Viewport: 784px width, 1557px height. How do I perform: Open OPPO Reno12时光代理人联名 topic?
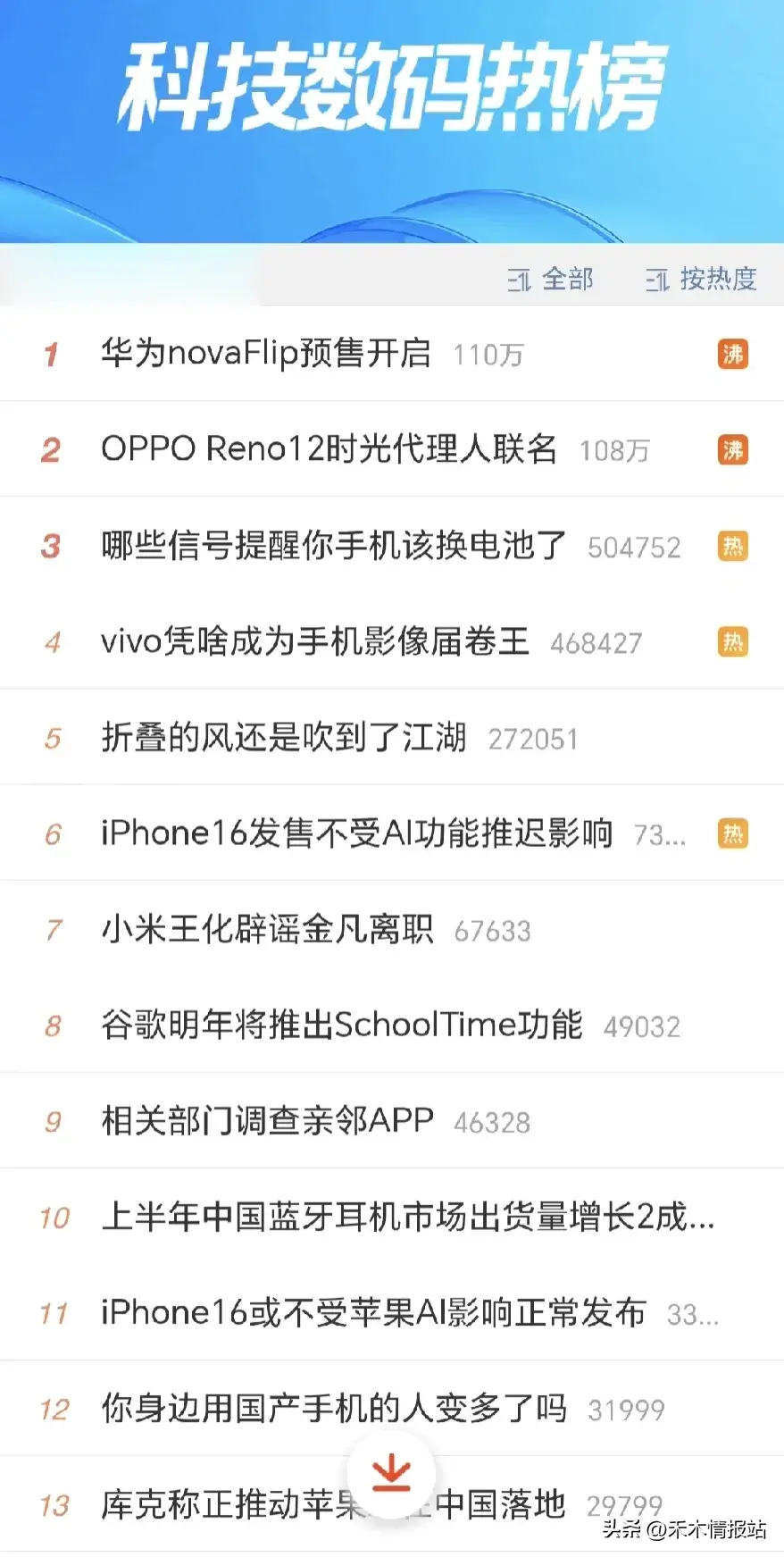392,449
